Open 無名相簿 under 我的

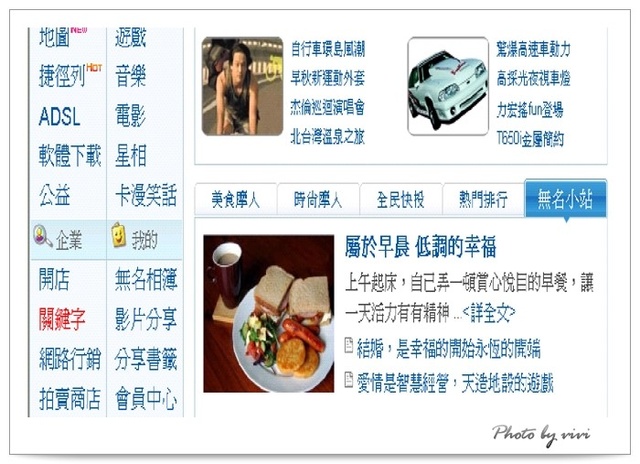[146, 278]
